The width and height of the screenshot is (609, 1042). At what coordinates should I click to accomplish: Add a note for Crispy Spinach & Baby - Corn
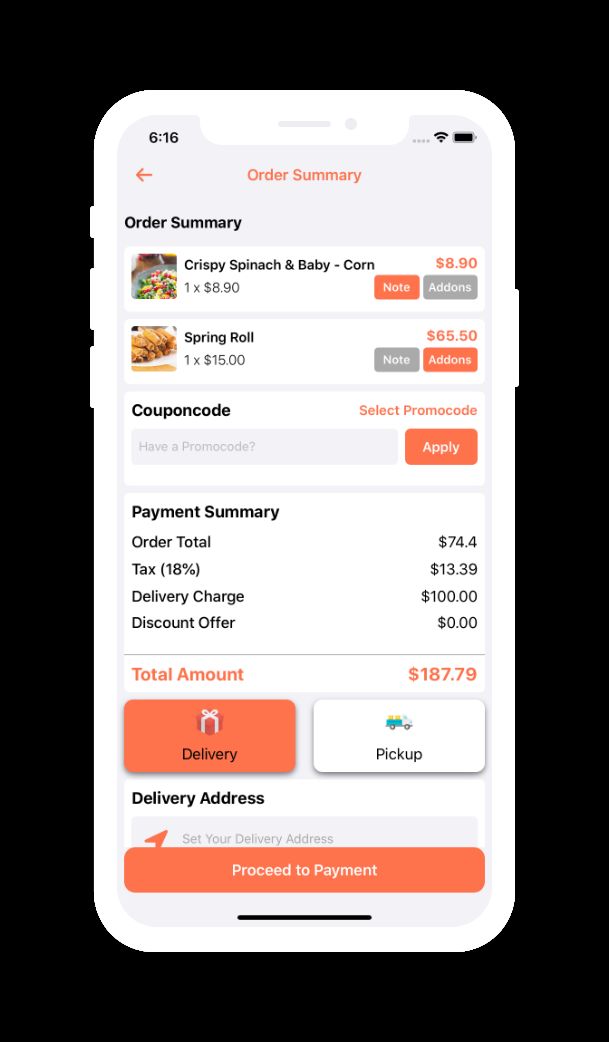pyautogui.click(x=396, y=287)
